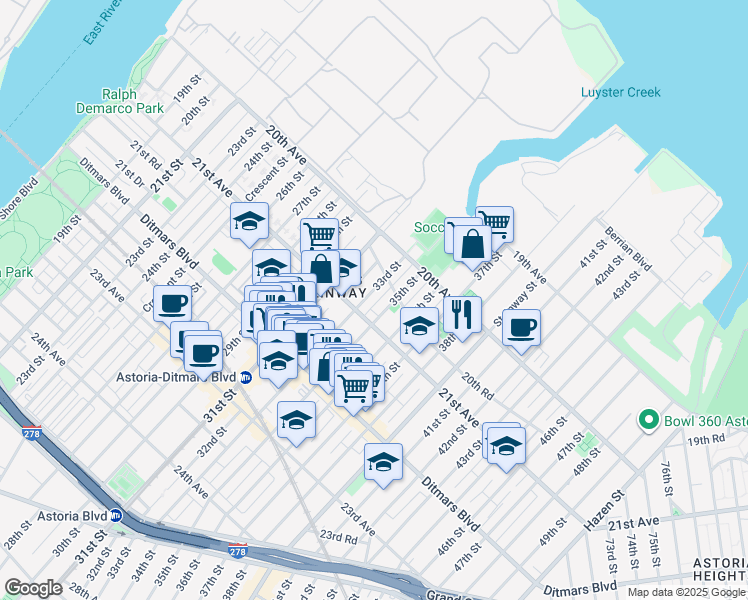Tap the school marker below 31st St label
The image size is (748, 600).
tap(296, 421)
